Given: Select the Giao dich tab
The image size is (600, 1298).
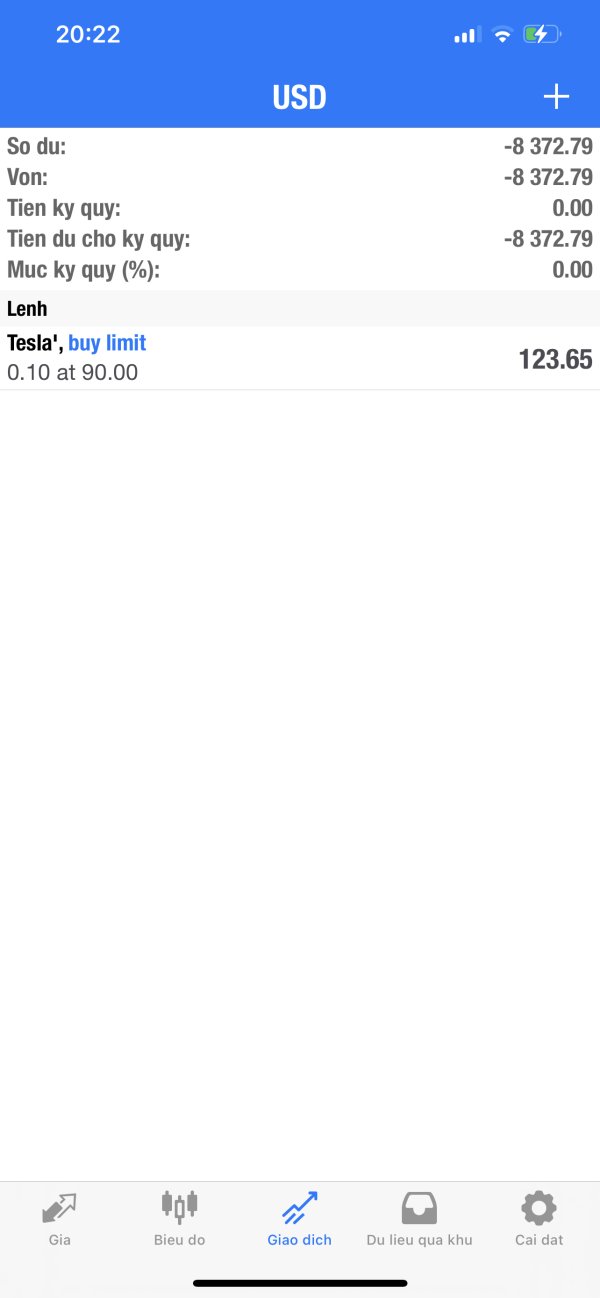Looking at the screenshot, I should coord(300,1218).
